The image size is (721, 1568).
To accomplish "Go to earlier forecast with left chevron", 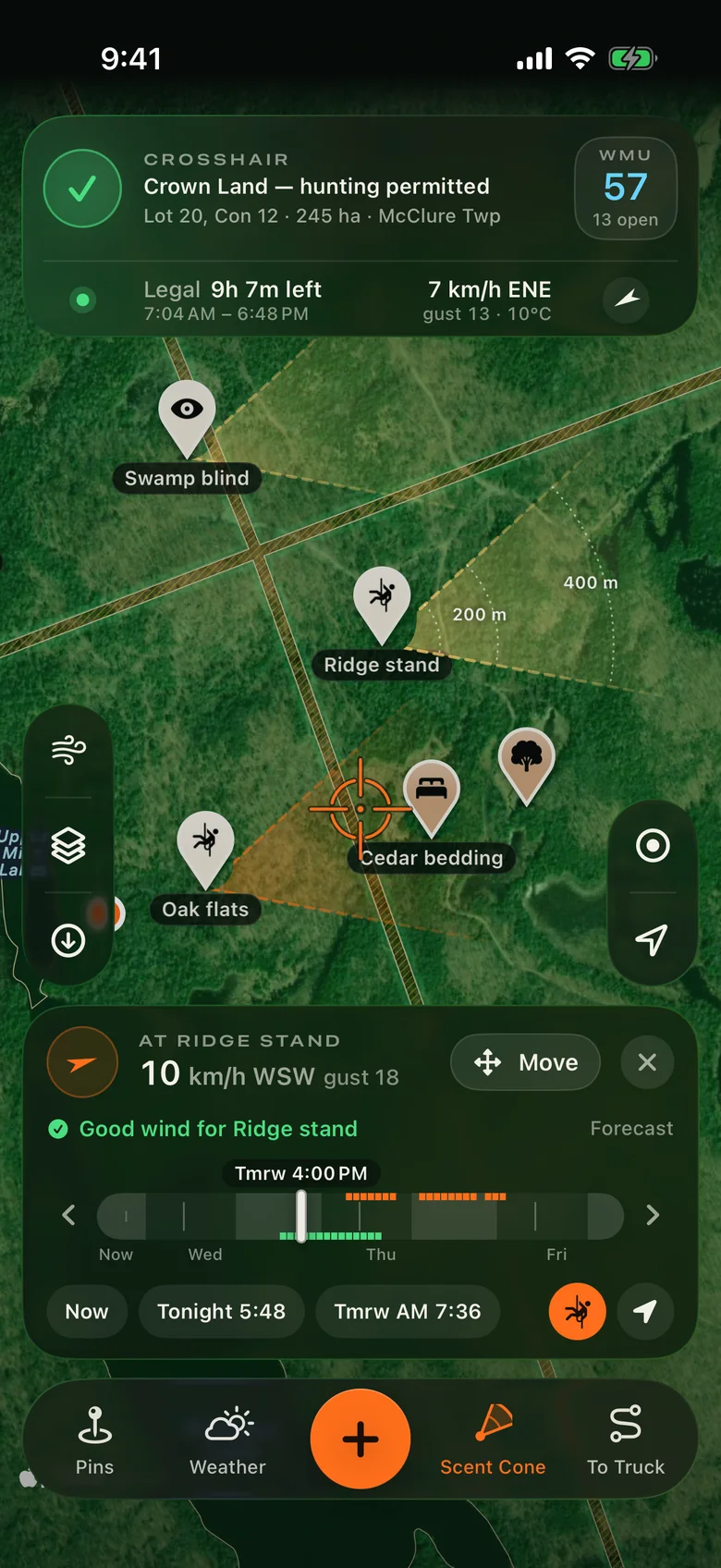I will (68, 1215).
